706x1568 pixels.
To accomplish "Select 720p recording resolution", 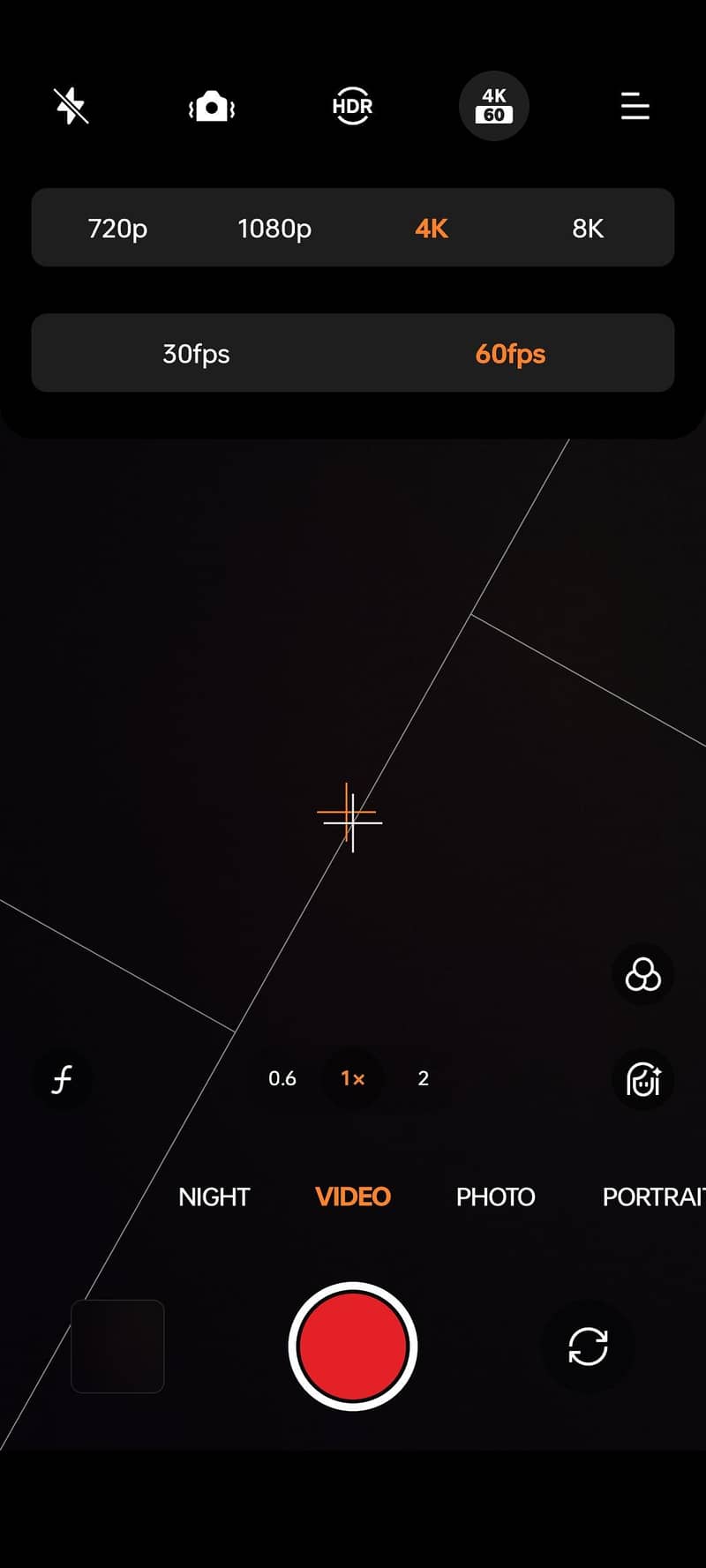I will click(117, 228).
